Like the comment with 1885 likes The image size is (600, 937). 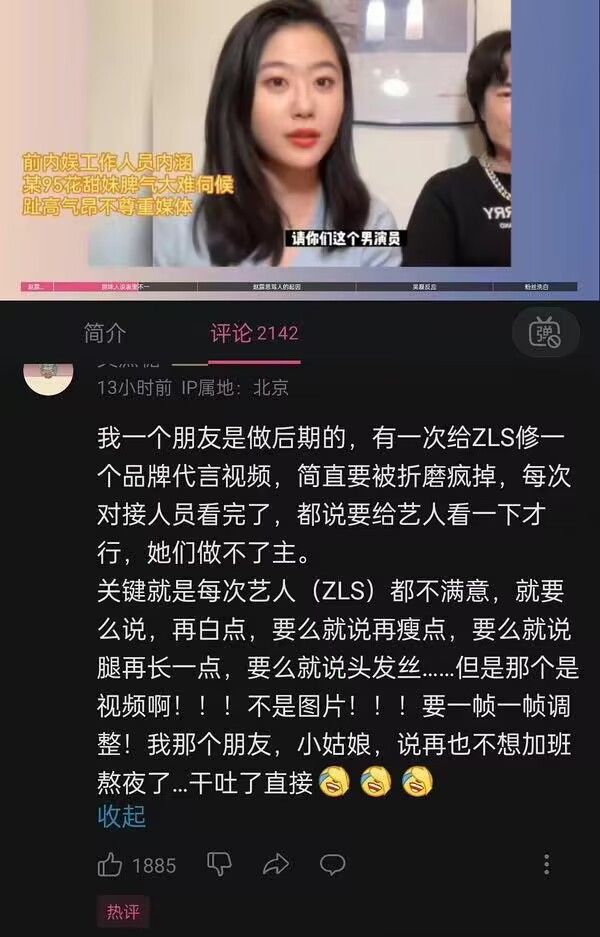click(111, 864)
